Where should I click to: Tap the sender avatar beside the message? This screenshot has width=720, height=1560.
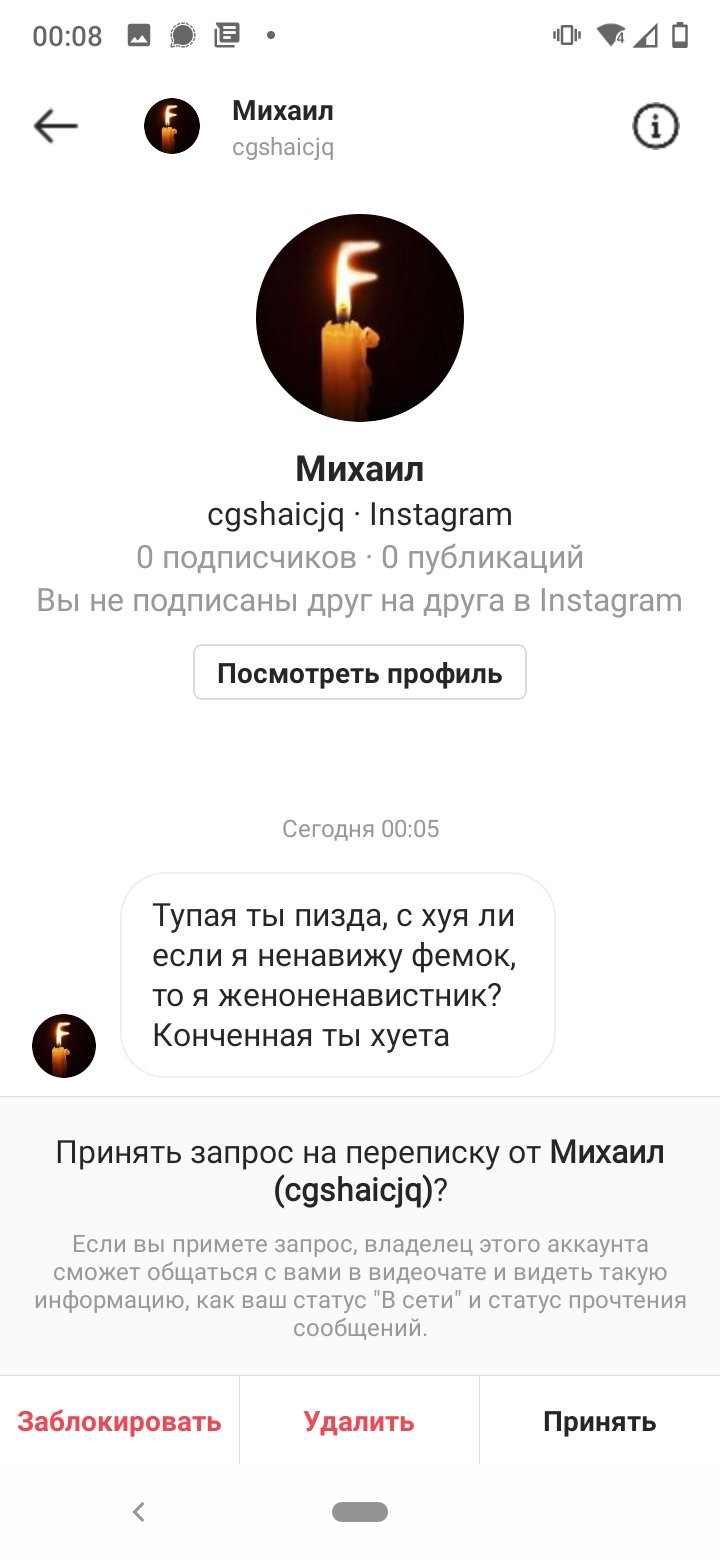click(x=64, y=1046)
